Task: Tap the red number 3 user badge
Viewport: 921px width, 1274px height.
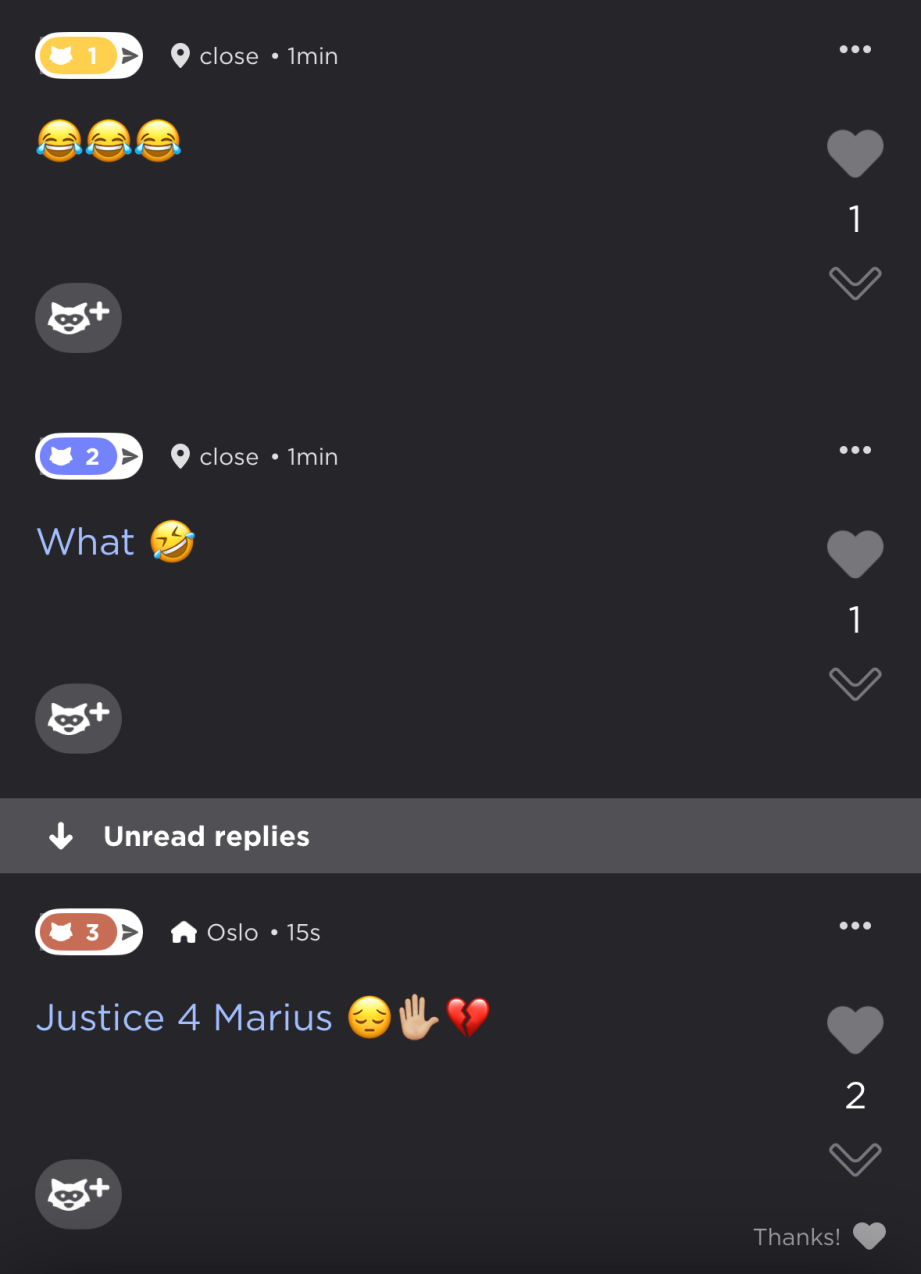Action: pos(89,933)
